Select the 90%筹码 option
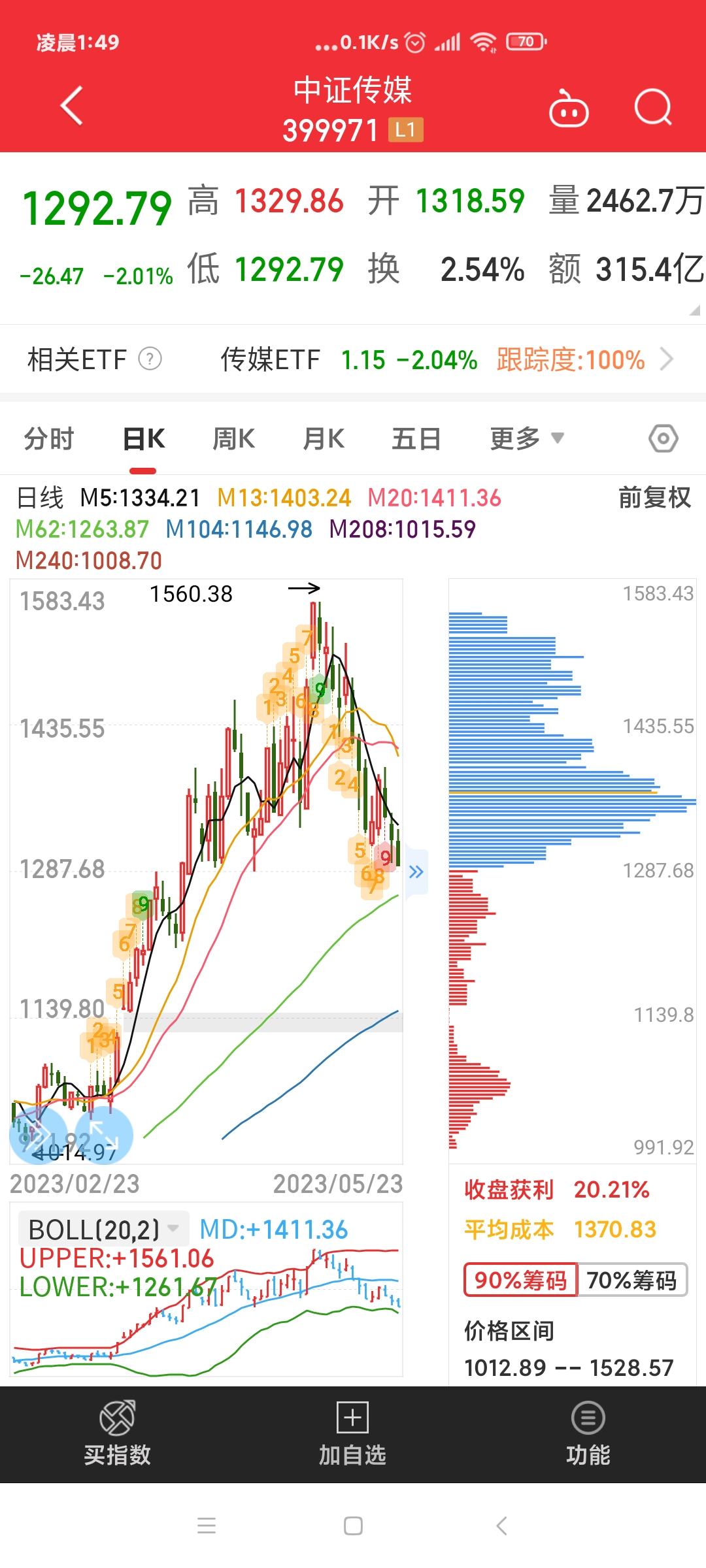Screen dimensions: 706x1568 coord(520,1280)
